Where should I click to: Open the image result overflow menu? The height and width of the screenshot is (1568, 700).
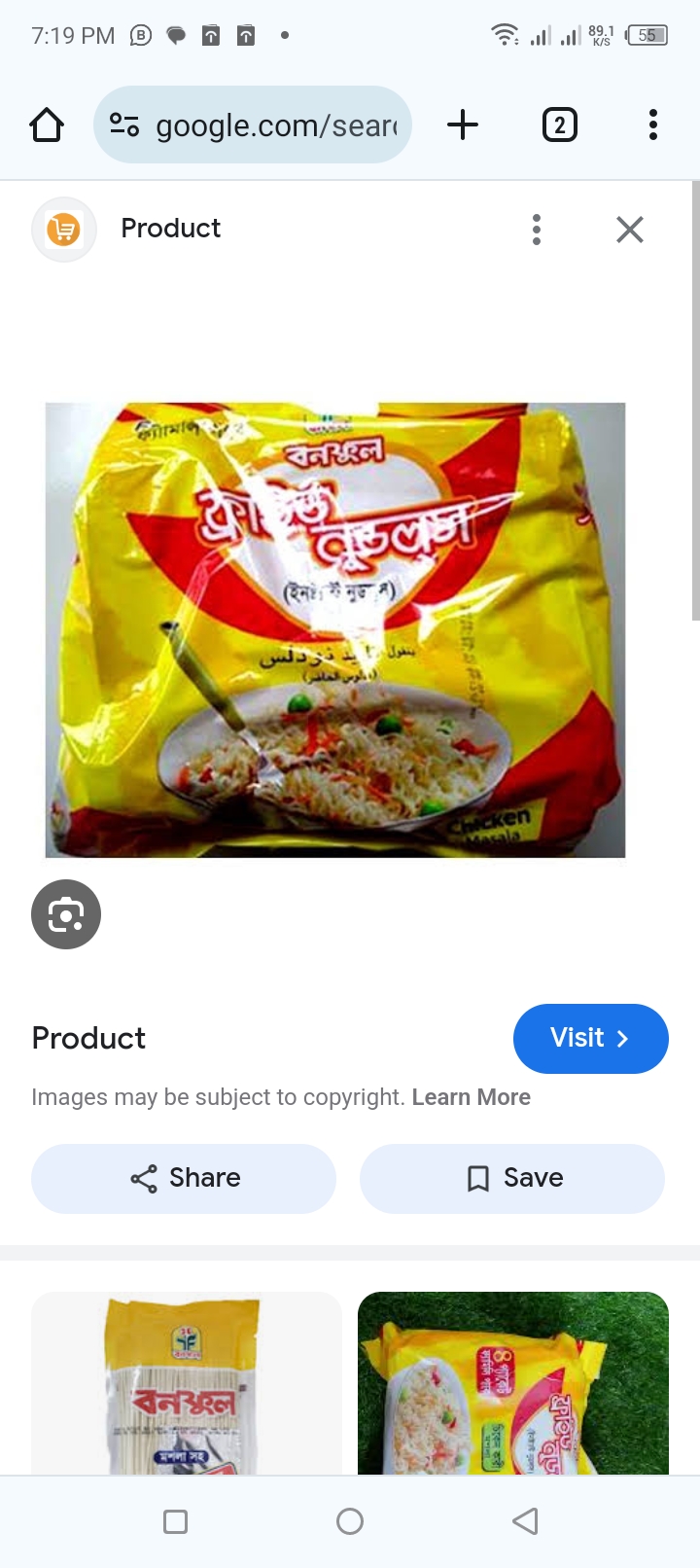pyautogui.click(x=536, y=229)
